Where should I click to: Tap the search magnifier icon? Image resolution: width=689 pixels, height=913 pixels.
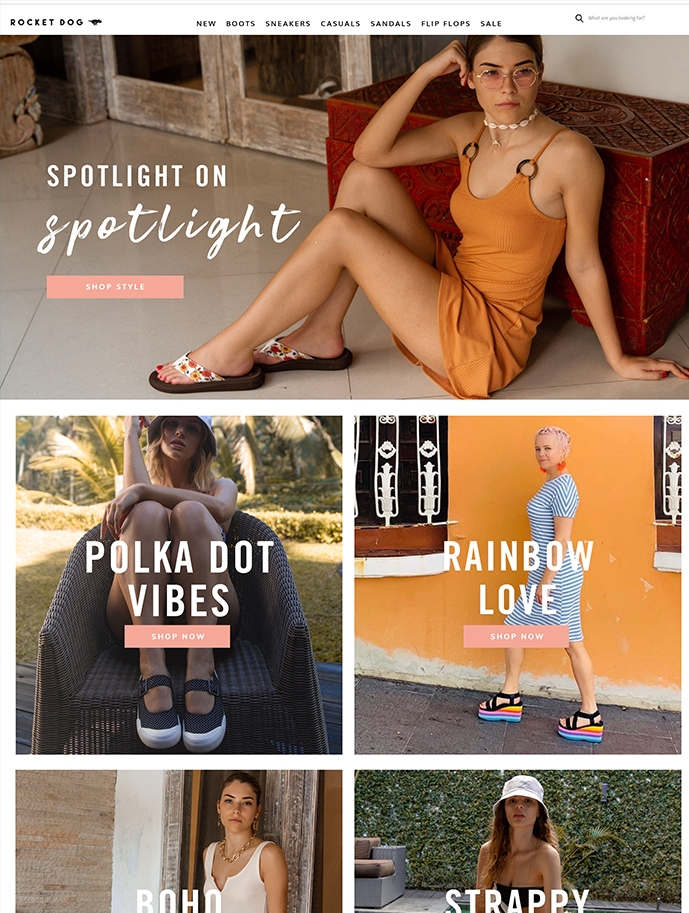(x=579, y=18)
